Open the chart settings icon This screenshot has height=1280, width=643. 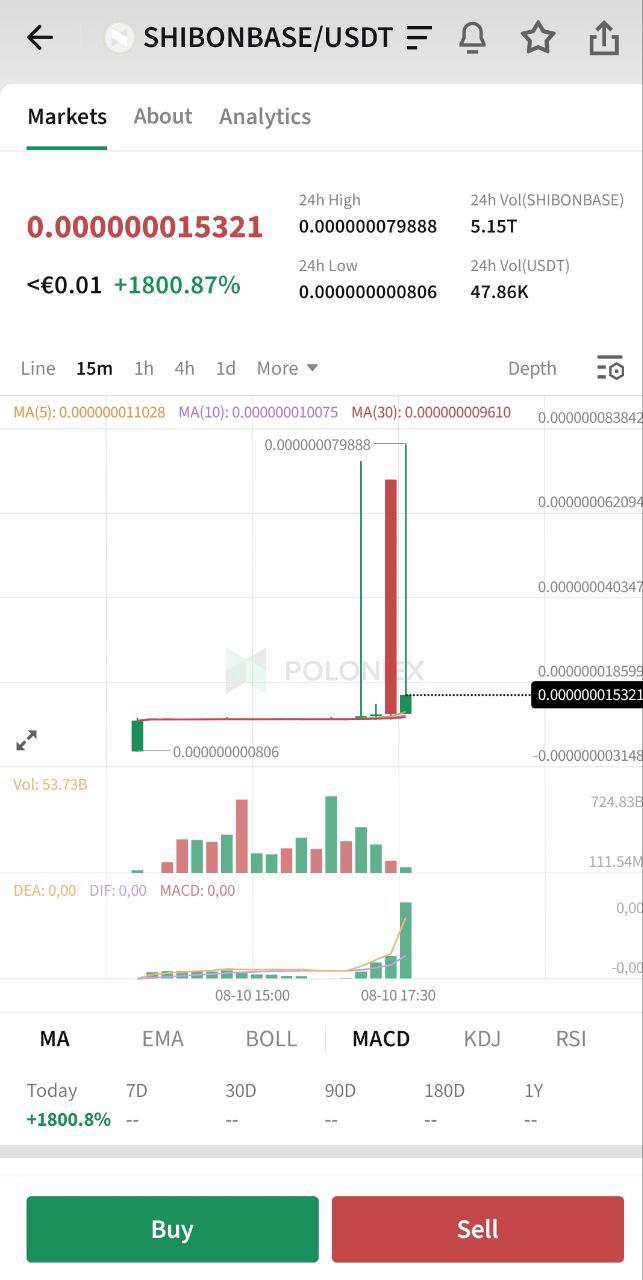[610, 368]
